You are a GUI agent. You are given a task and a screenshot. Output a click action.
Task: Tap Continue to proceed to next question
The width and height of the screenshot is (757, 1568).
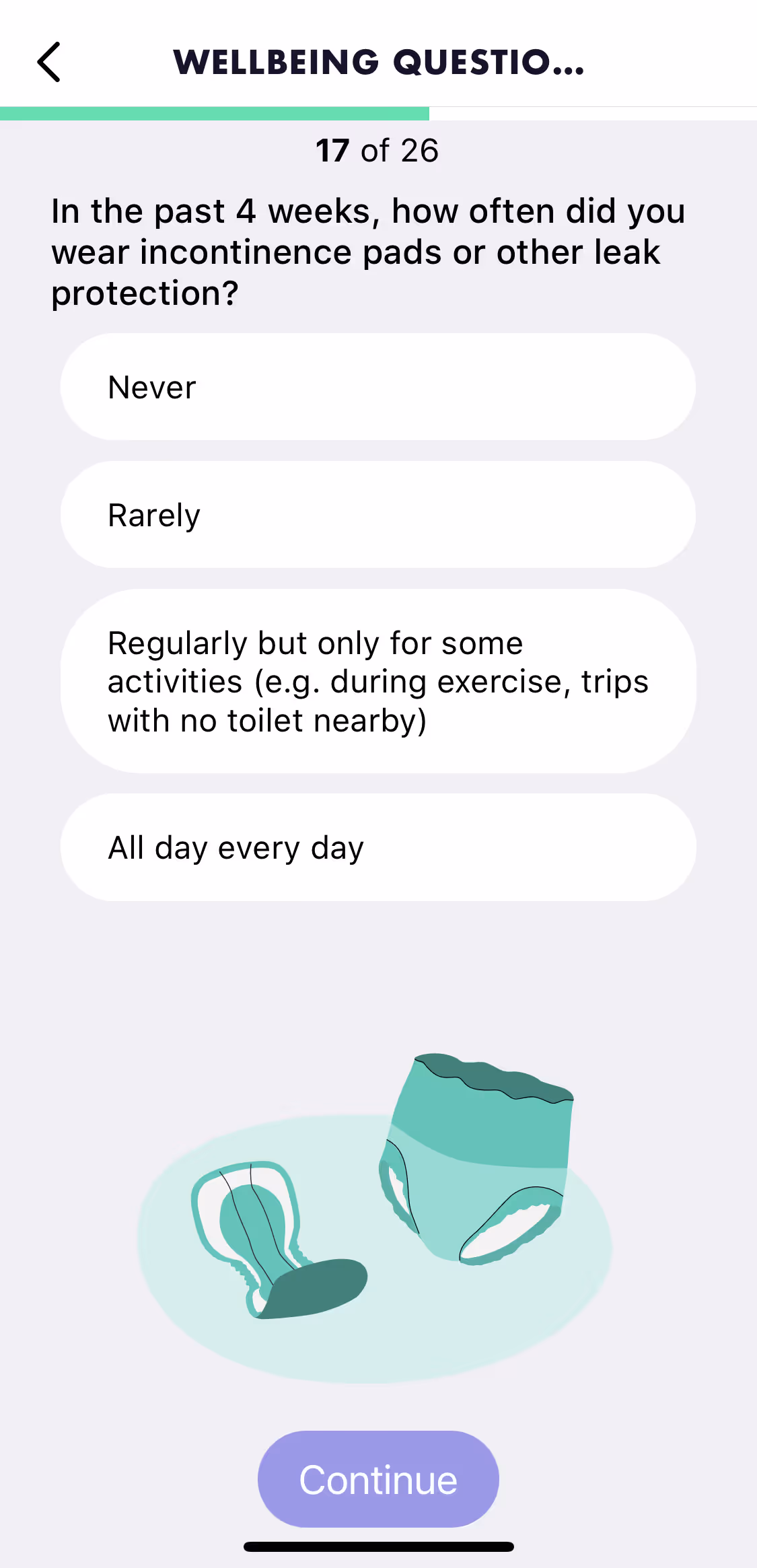(x=377, y=1478)
